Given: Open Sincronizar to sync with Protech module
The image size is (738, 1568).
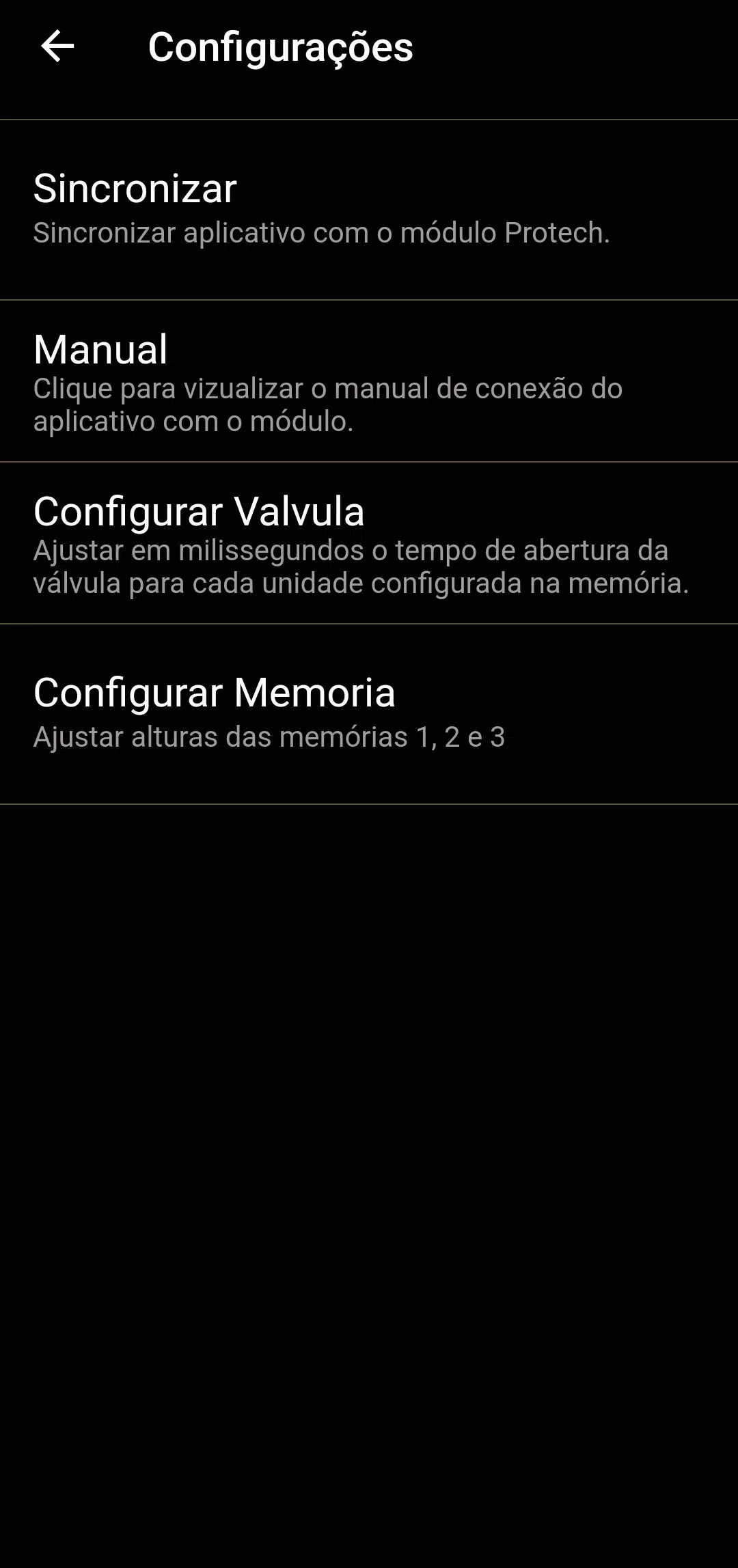Looking at the screenshot, I should pos(369,208).
